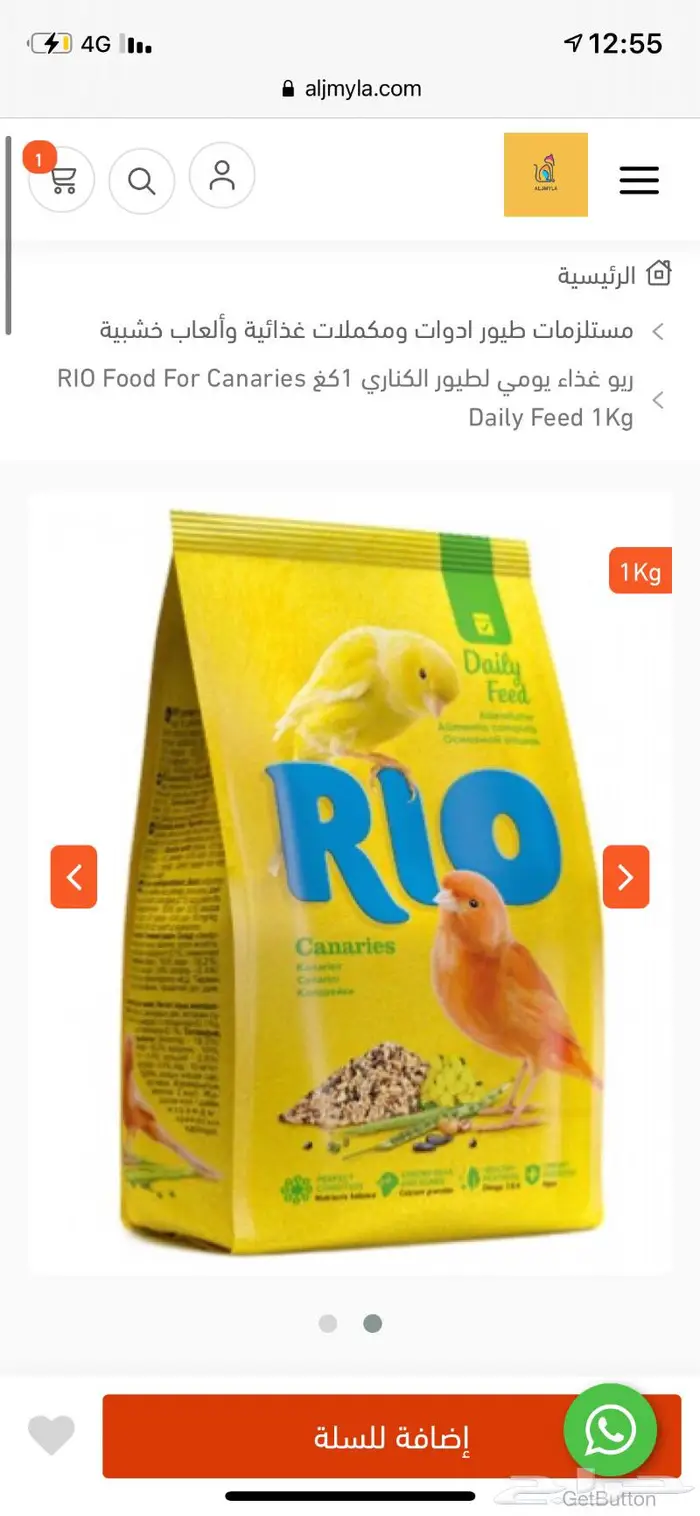This screenshot has width=700, height=1516.
Task: Open the hamburger menu
Action: (639, 180)
